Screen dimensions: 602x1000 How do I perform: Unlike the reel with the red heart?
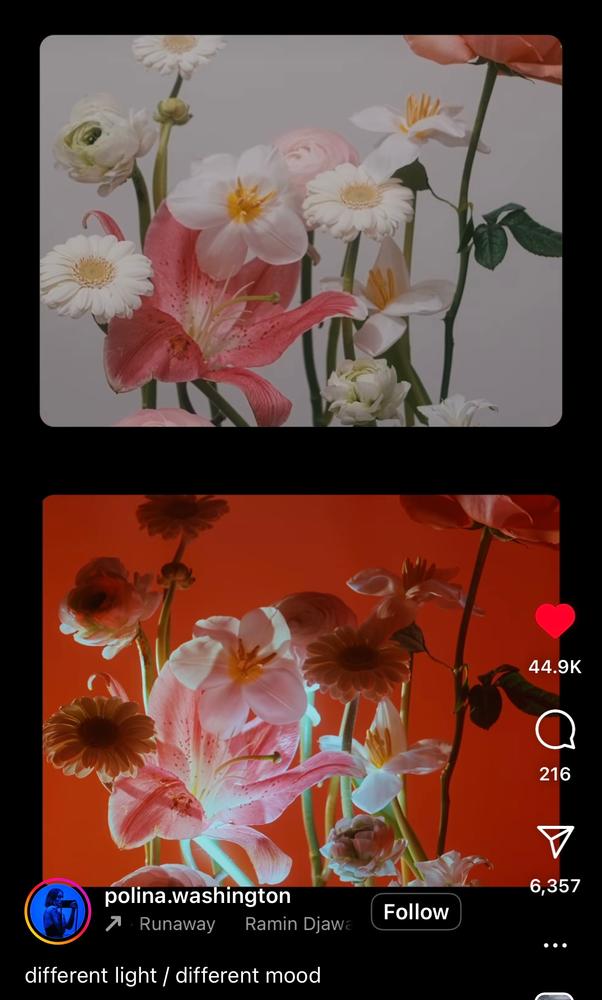555,622
